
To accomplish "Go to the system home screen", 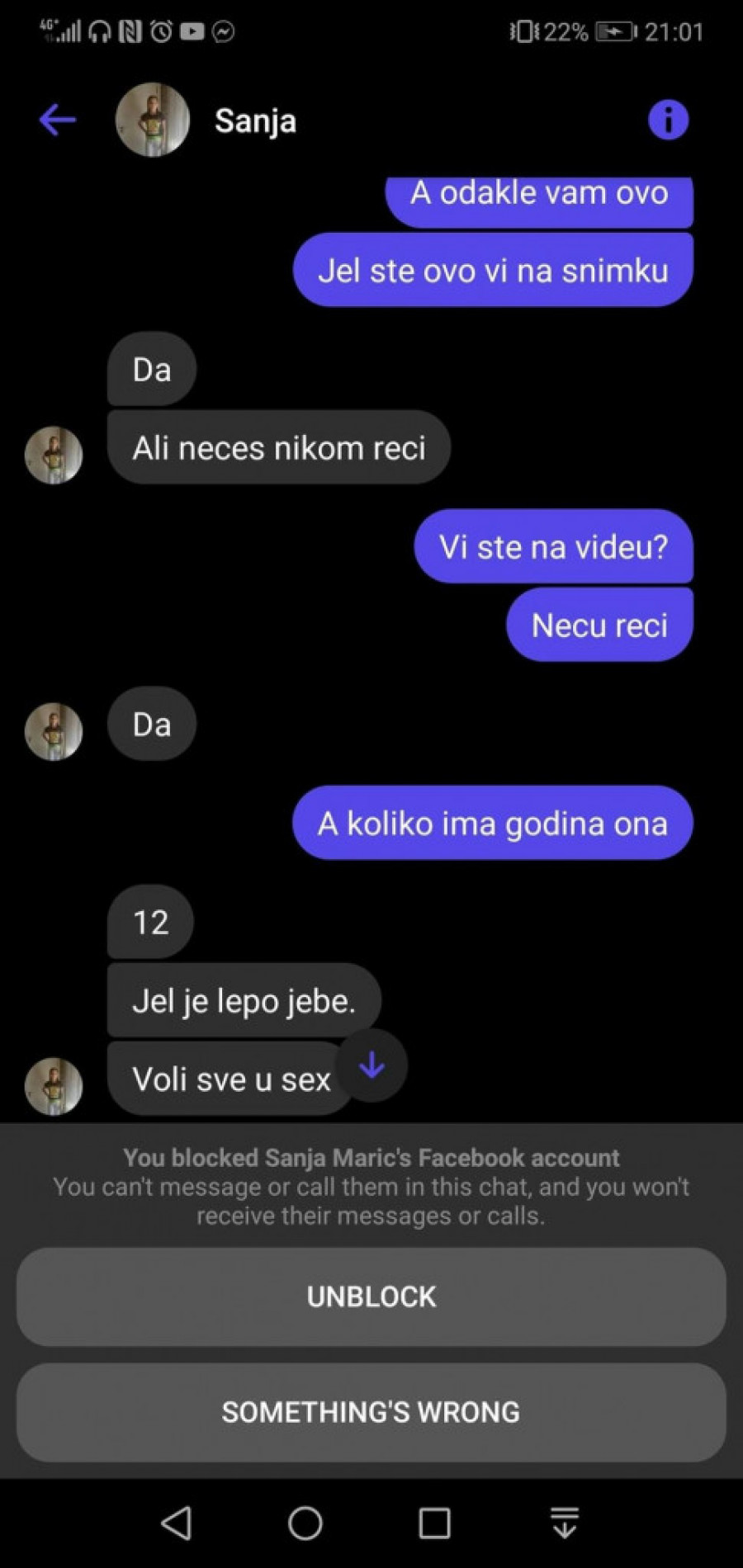I will pos(305,1523).
